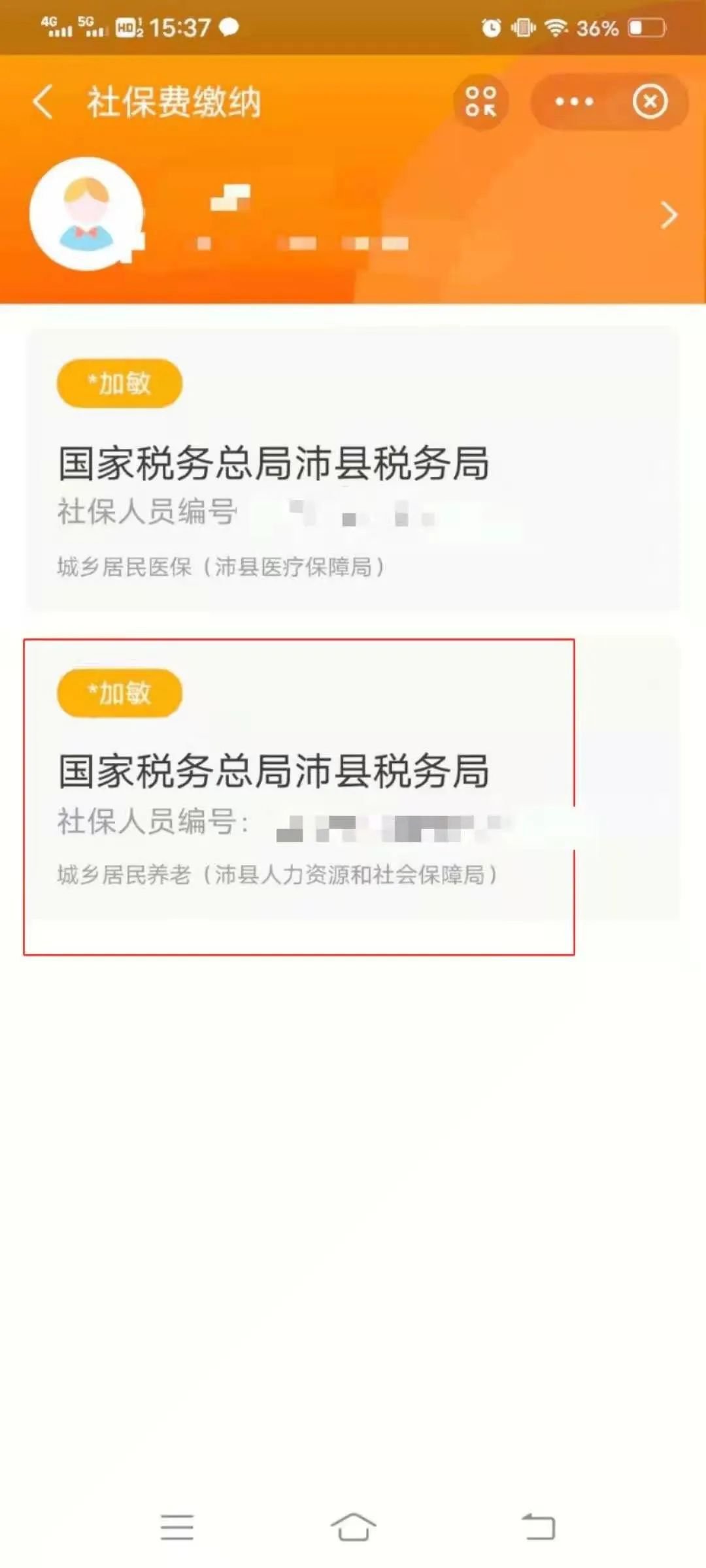Open user profile via right chevron

[668, 216]
